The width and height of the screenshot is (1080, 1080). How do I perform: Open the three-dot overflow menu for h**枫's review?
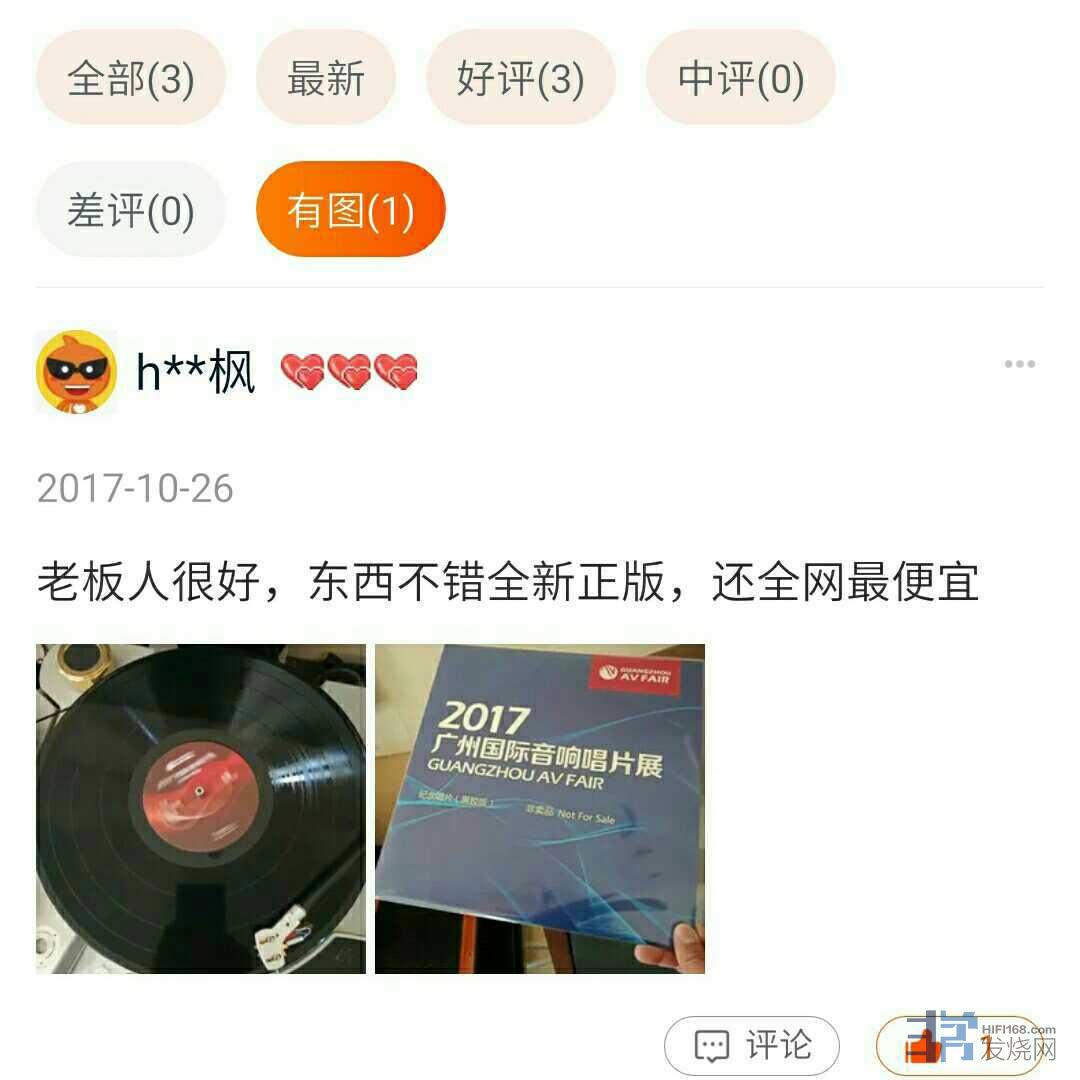pyautogui.click(x=1019, y=364)
